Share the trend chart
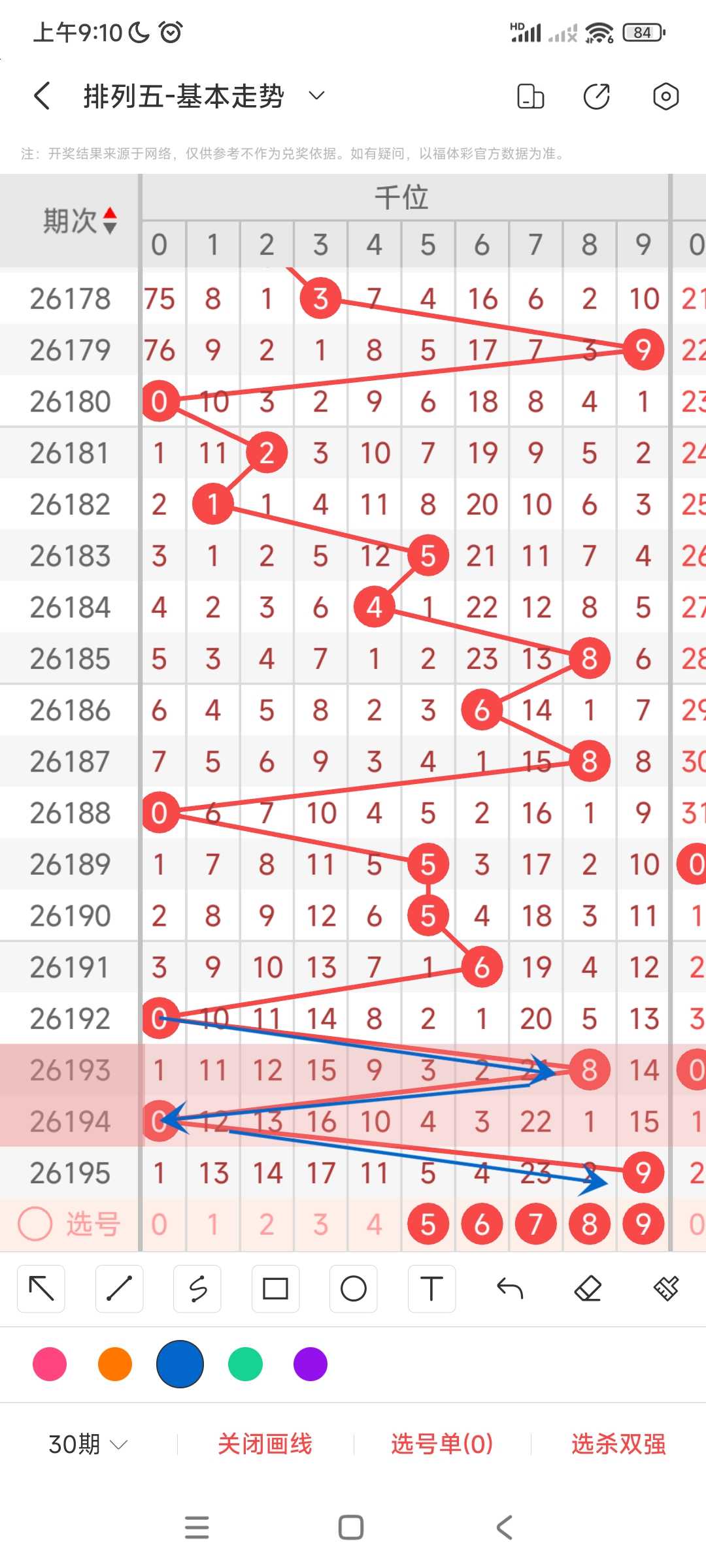 tap(597, 96)
